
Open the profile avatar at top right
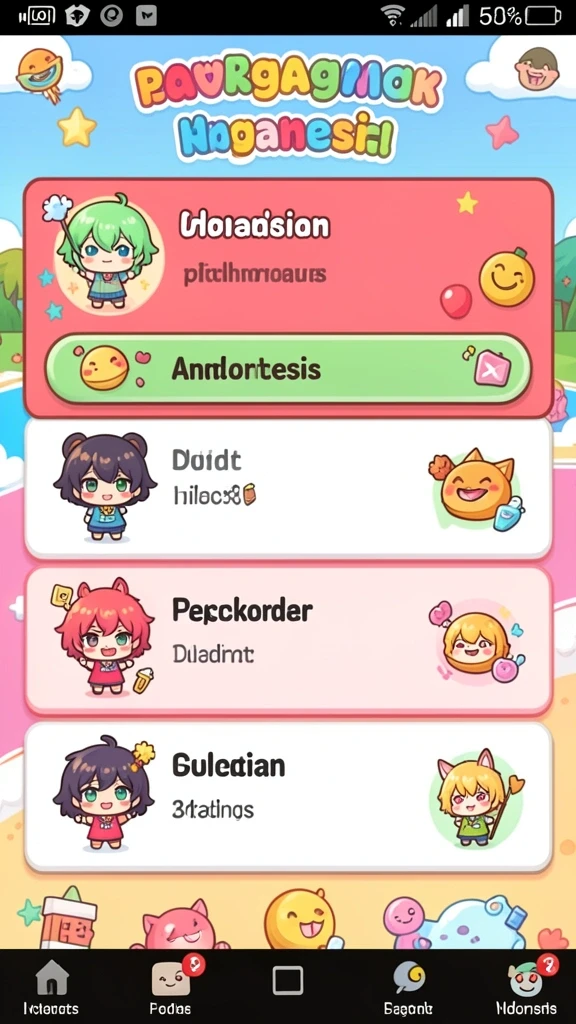(537, 68)
